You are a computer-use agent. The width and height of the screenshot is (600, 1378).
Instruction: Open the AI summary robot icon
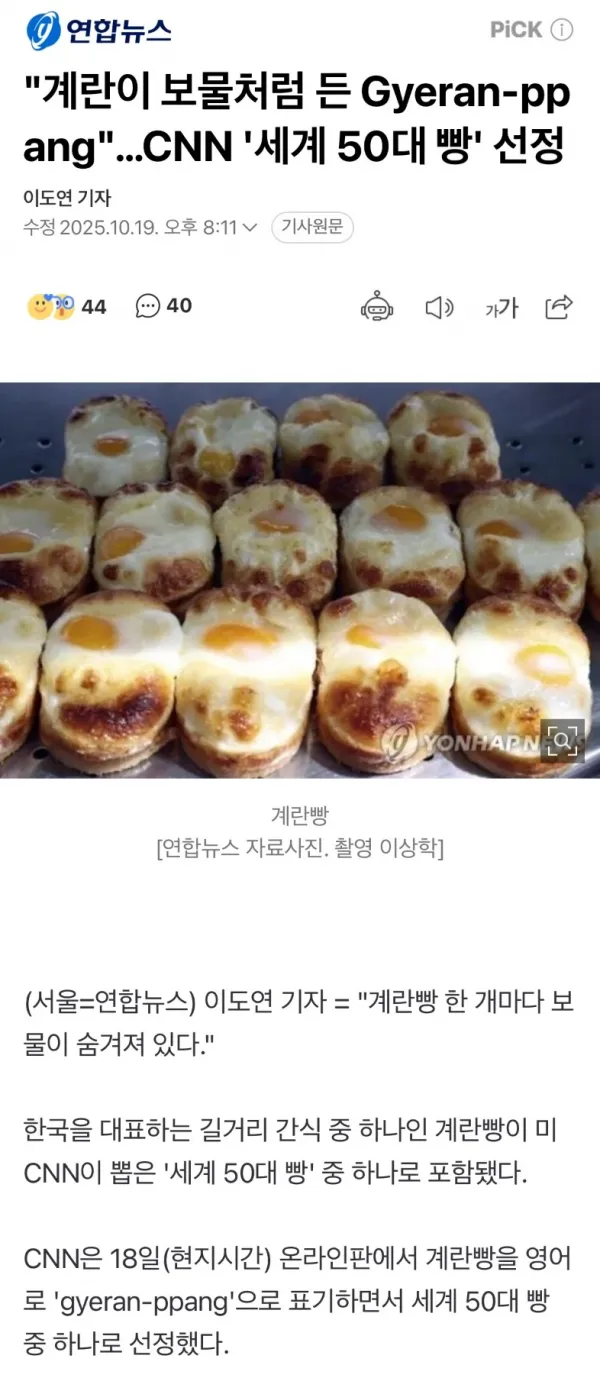[x=377, y=307]
